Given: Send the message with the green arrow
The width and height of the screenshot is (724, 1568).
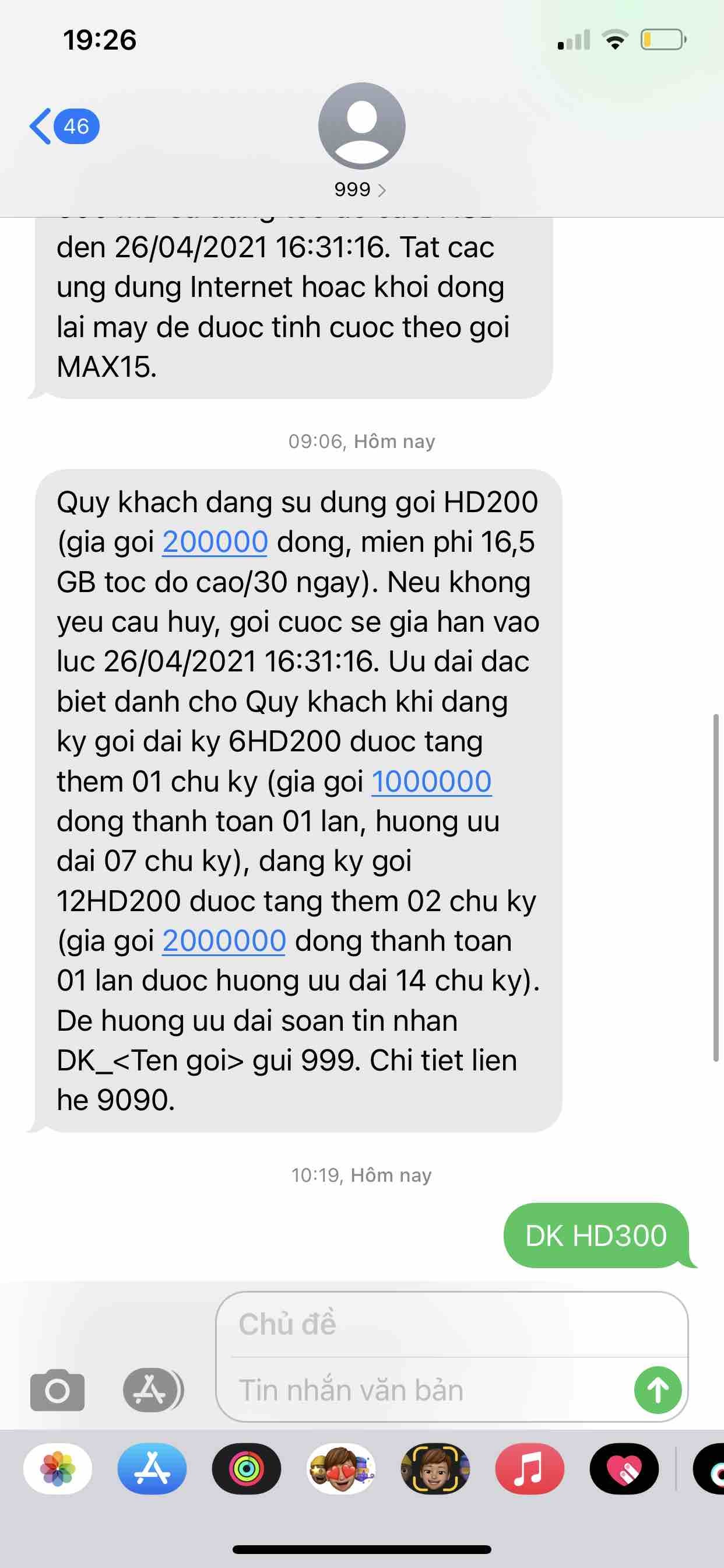Looking at the screenshot, I should (657, 1390).
